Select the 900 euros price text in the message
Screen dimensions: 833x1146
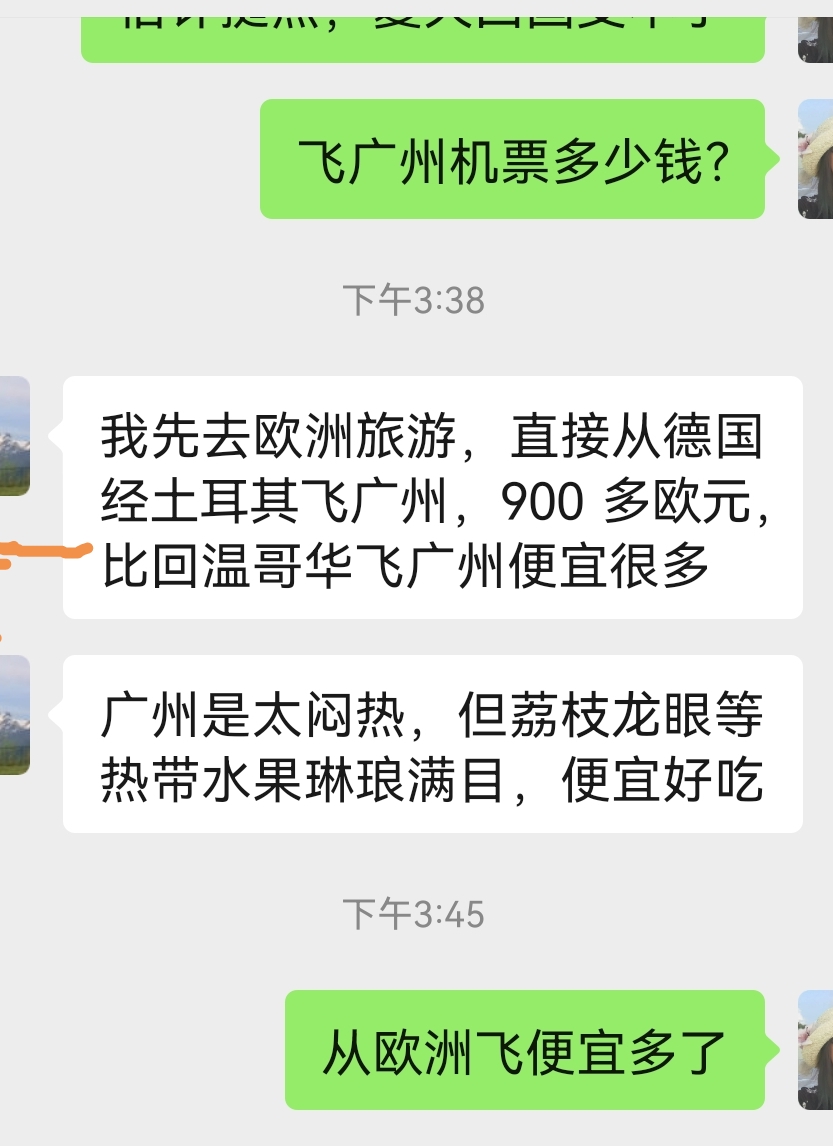tap(544, 500)
